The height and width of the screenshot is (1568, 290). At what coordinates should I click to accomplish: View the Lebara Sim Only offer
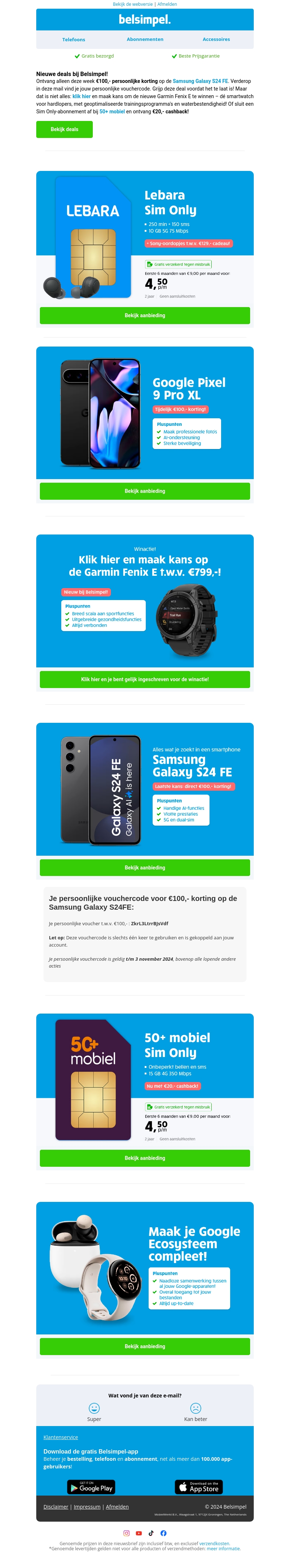(145, 315)
